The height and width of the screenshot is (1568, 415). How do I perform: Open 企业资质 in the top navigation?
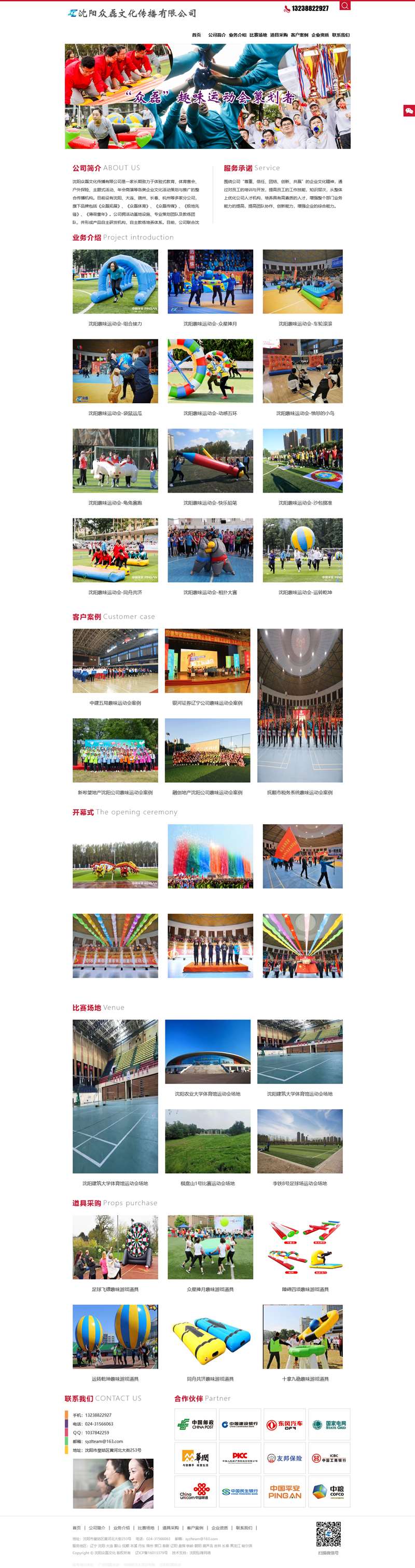click(320, 35)
